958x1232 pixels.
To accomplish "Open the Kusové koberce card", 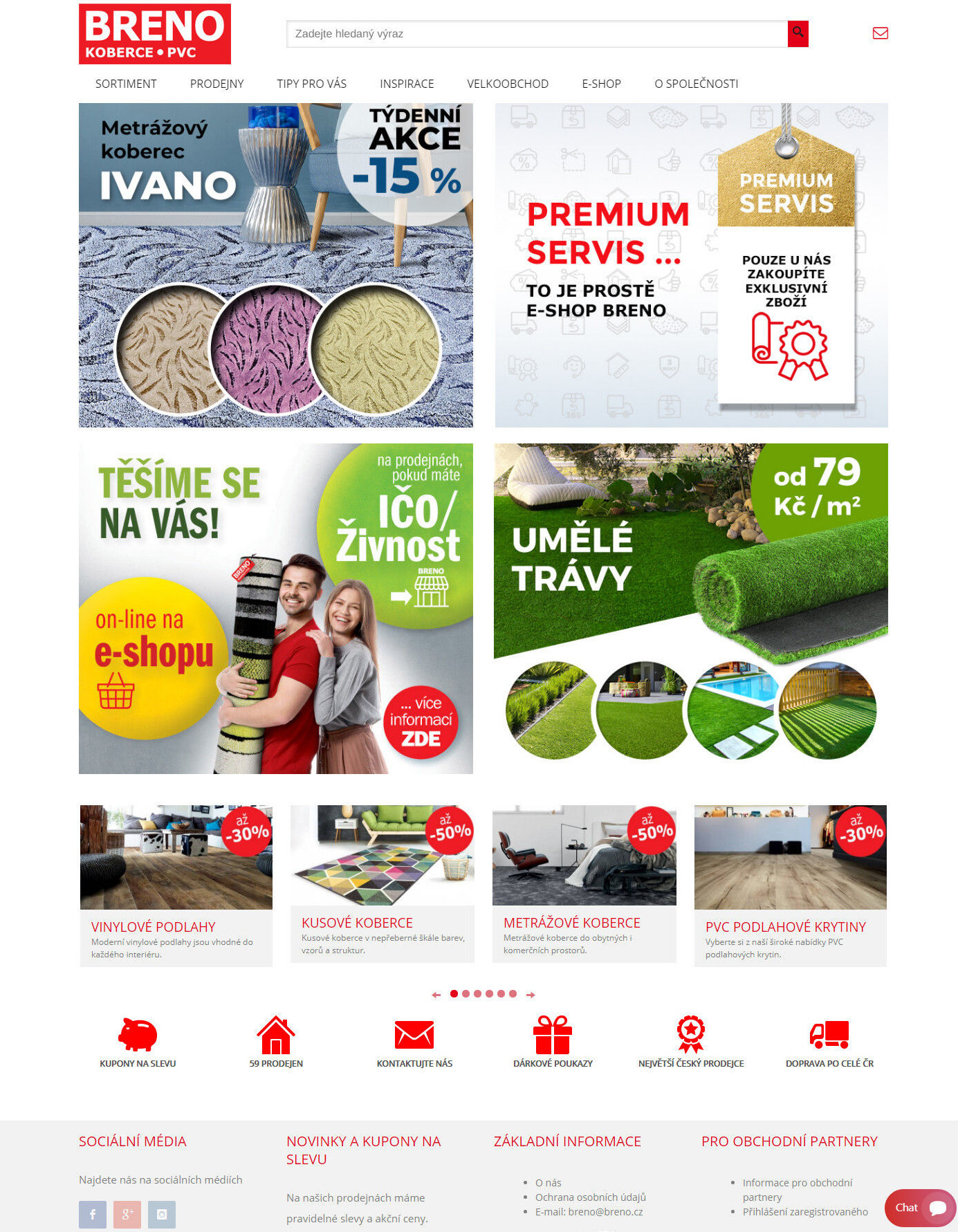I will (382, 883).
